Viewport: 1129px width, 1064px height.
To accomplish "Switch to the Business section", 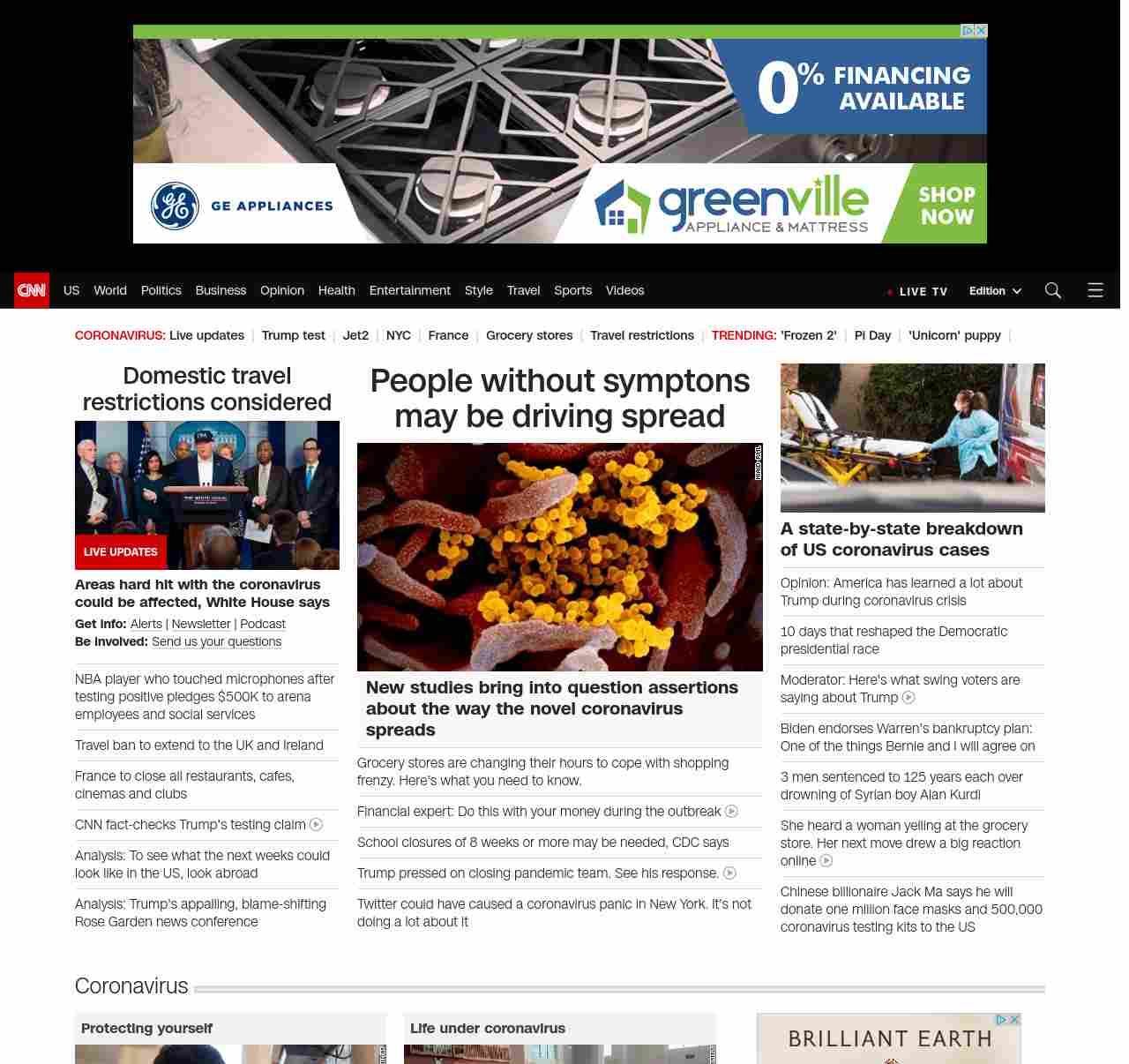I will point(221,290).
